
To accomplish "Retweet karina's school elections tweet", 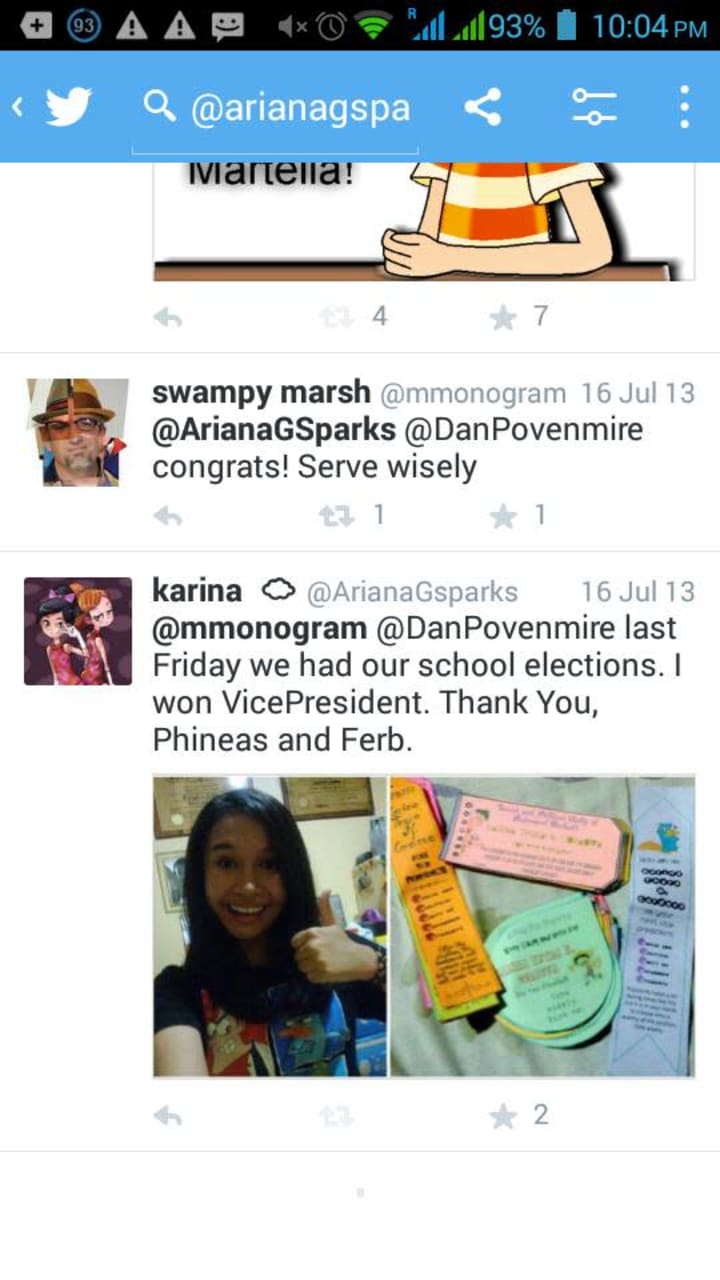I will 335,1116.
